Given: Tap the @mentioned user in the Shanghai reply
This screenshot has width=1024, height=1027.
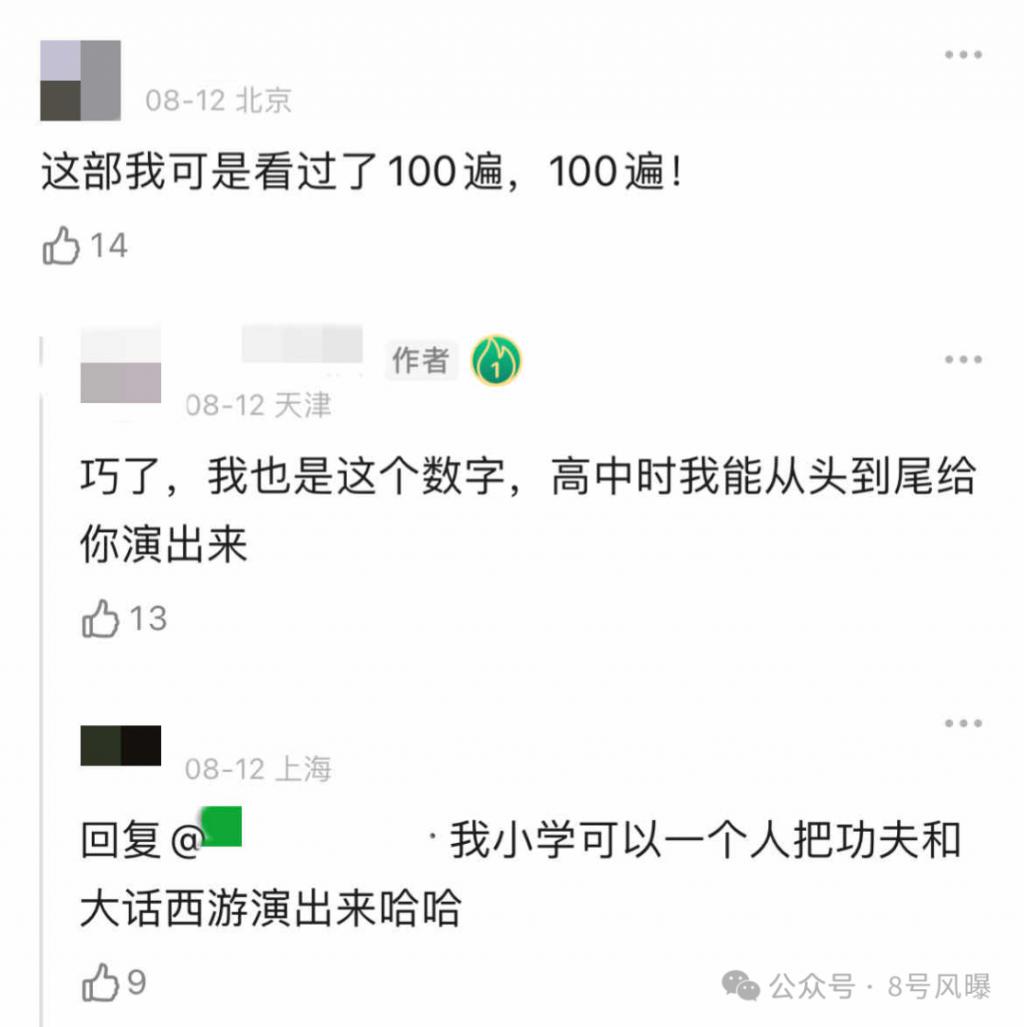Looking at the screenshot, I should [x=300, y=842].
